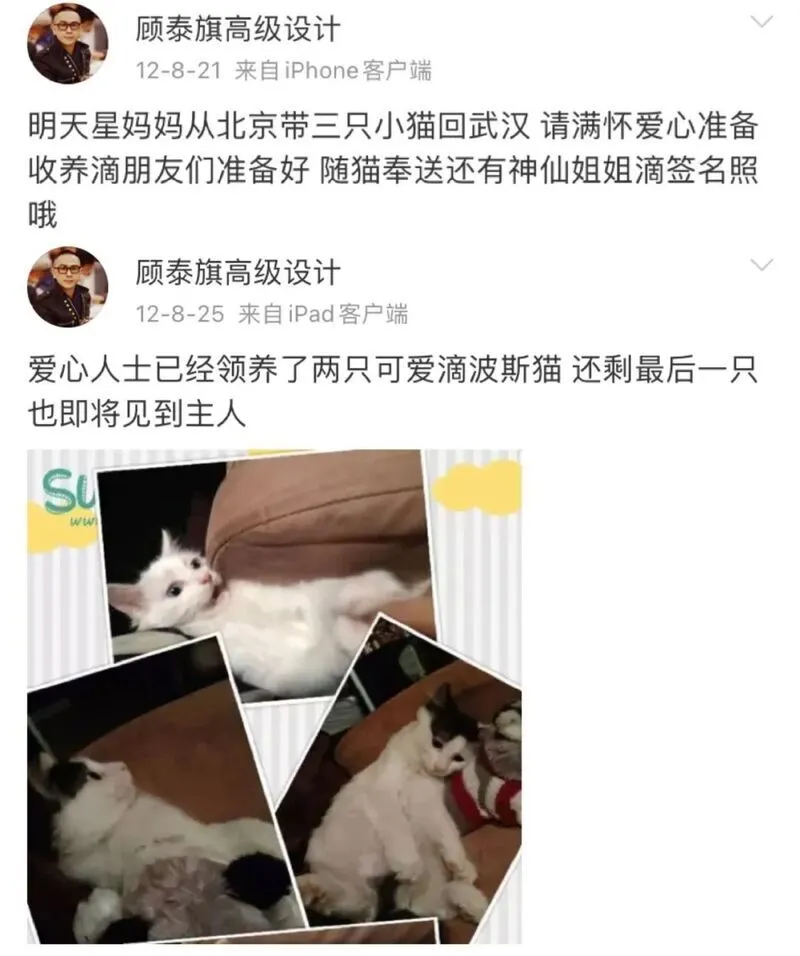Open username 顾泰旗高级设计 on 12-8-25 post
Image resolution: width=800 pixels, height=956 pixels.
(238, 272)
